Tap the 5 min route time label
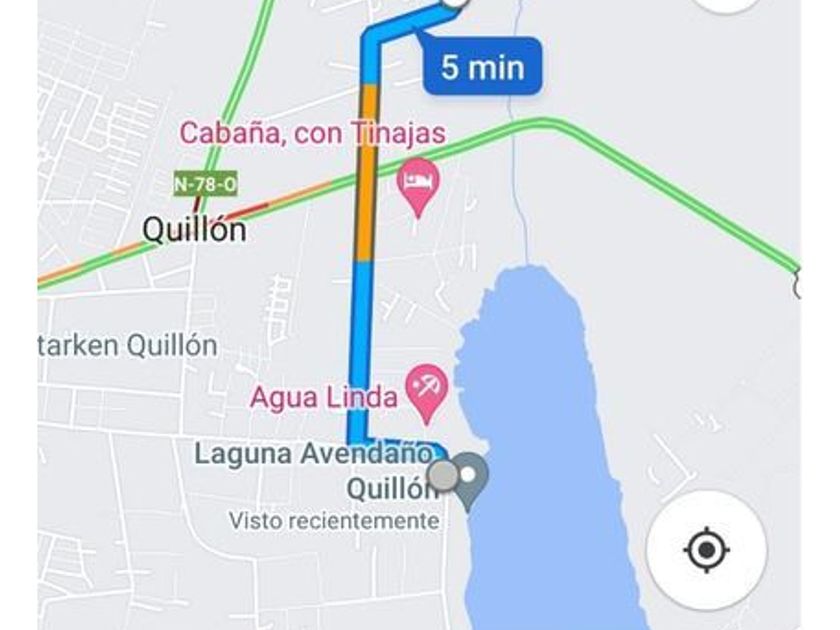The image size is (840, 630). point(482,67)
